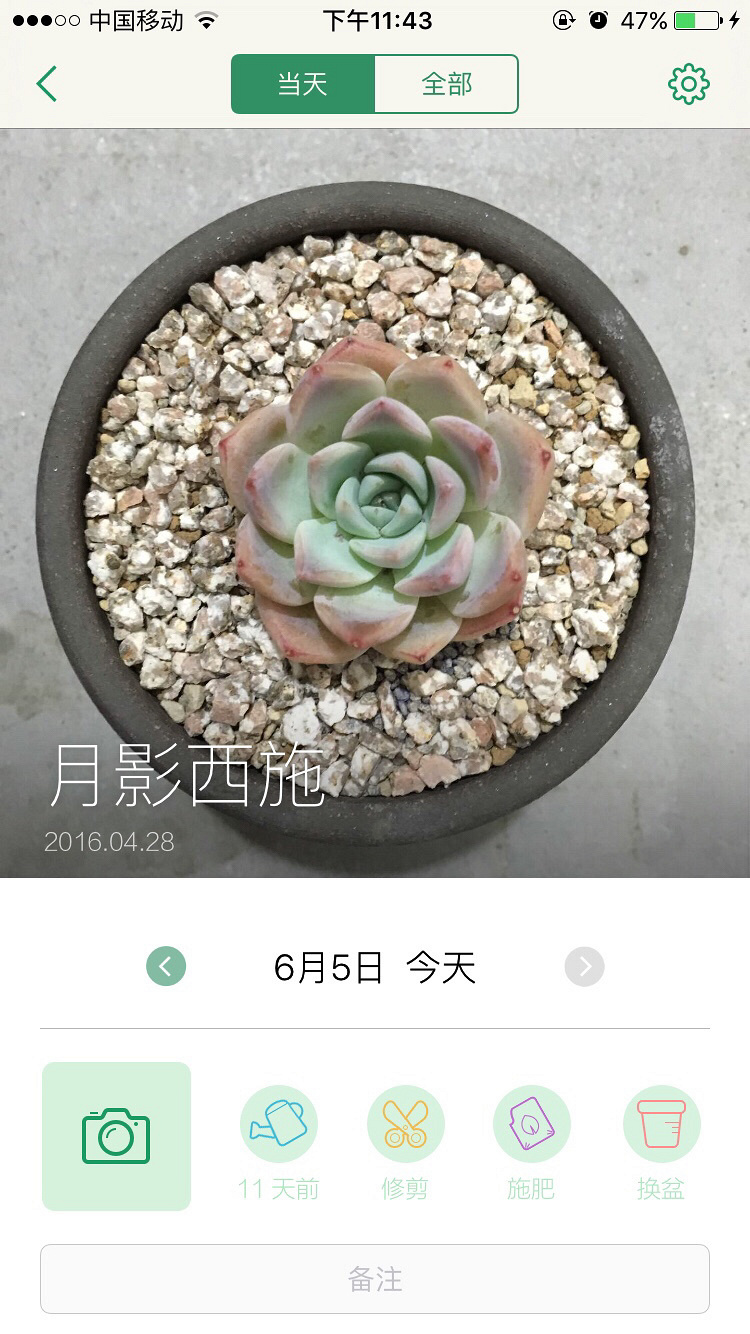Go to the next day
Image resolution: width=750 pixels, height=1334 pixels.
[x=584, y=967]
